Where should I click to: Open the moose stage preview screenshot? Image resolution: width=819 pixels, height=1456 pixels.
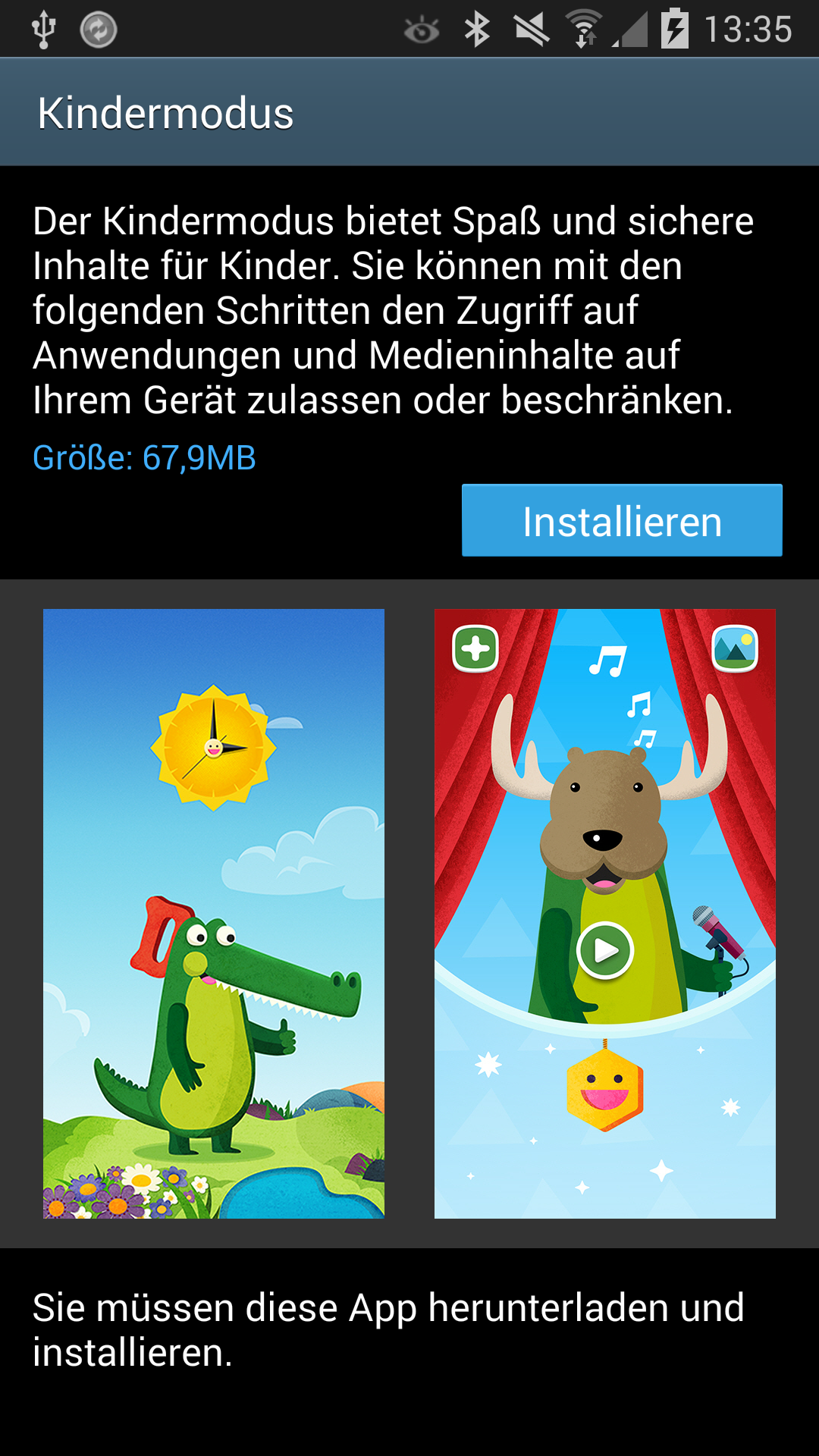click(605, 914)
